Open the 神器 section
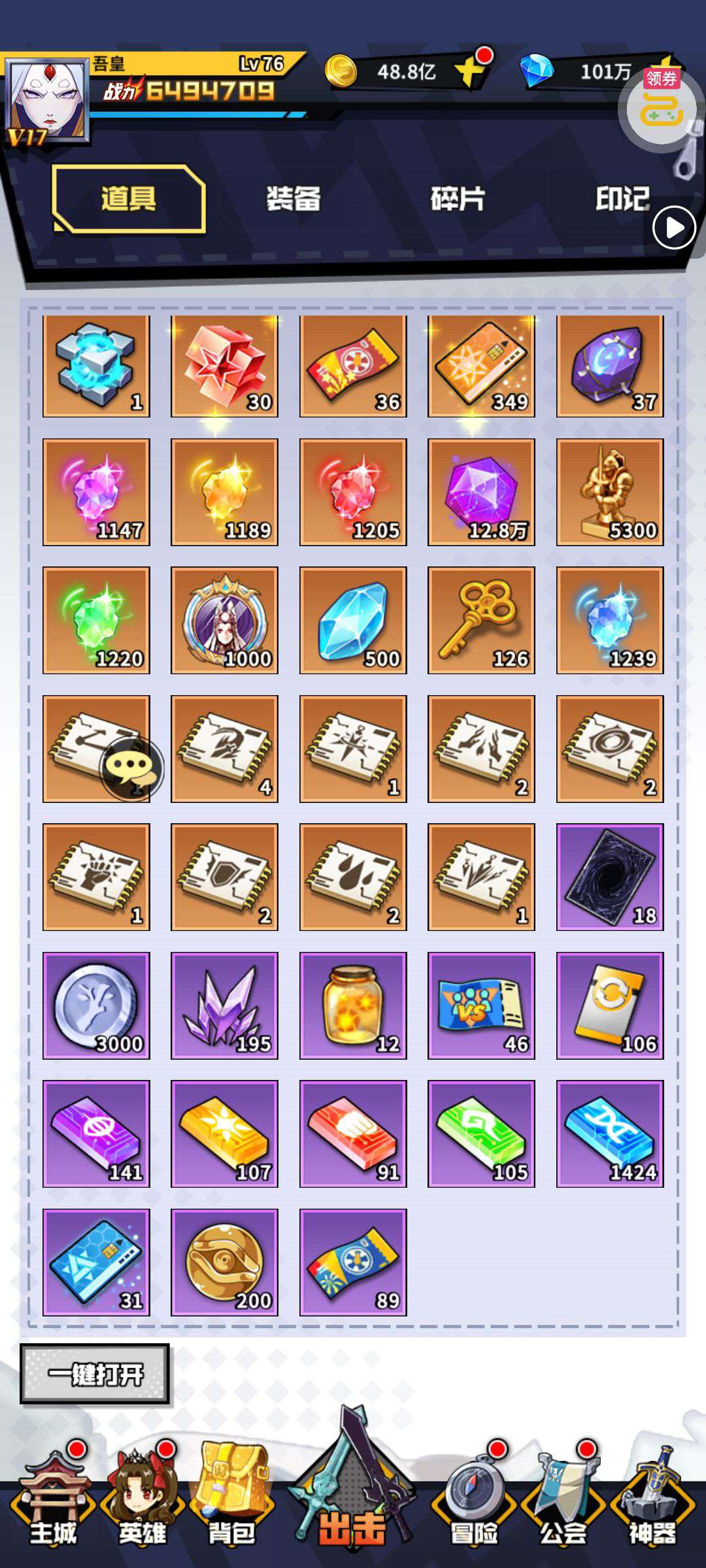 [x=652, y=1505]
